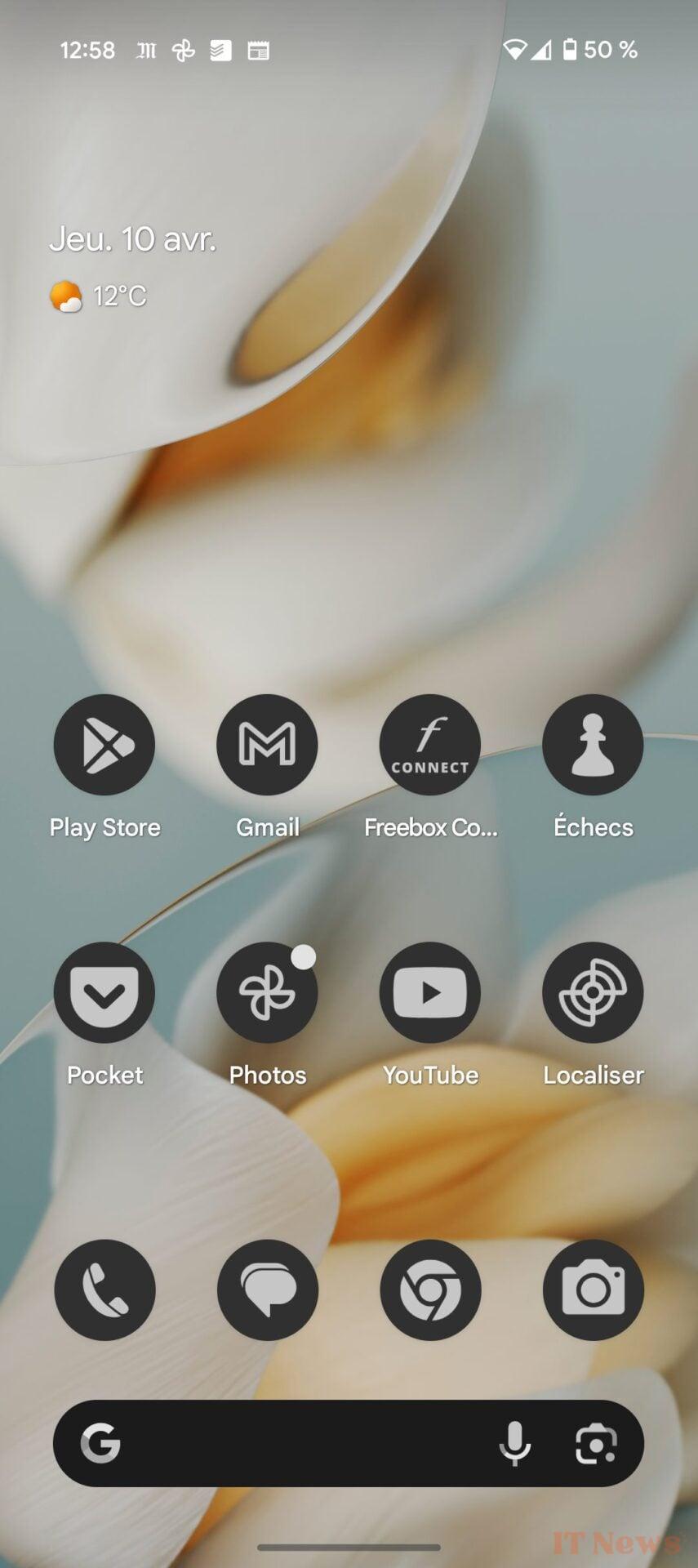Open the Localiser app
The image size is (698, 1568).
[x=593, y=992]
